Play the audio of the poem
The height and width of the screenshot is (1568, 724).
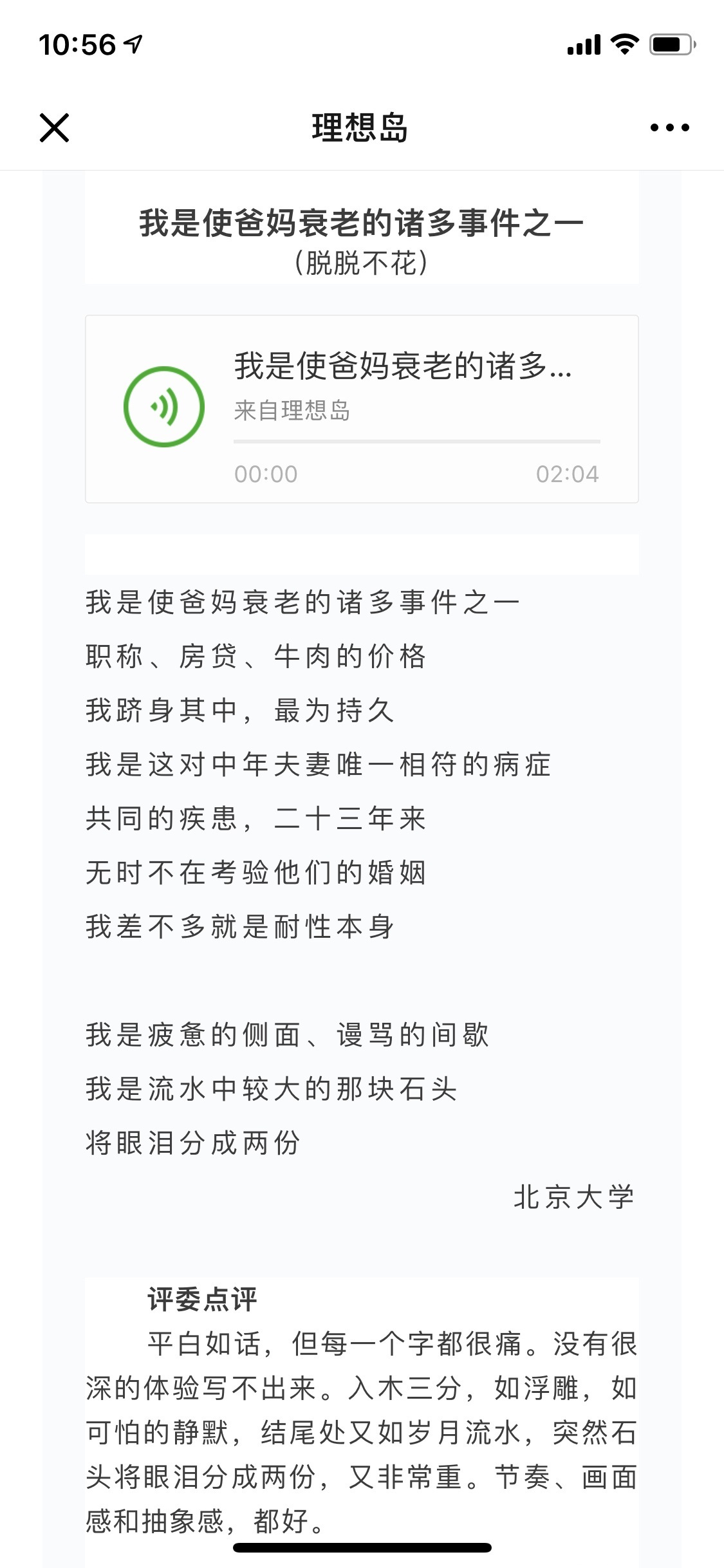pyautogui.click(x=164, y=407)
